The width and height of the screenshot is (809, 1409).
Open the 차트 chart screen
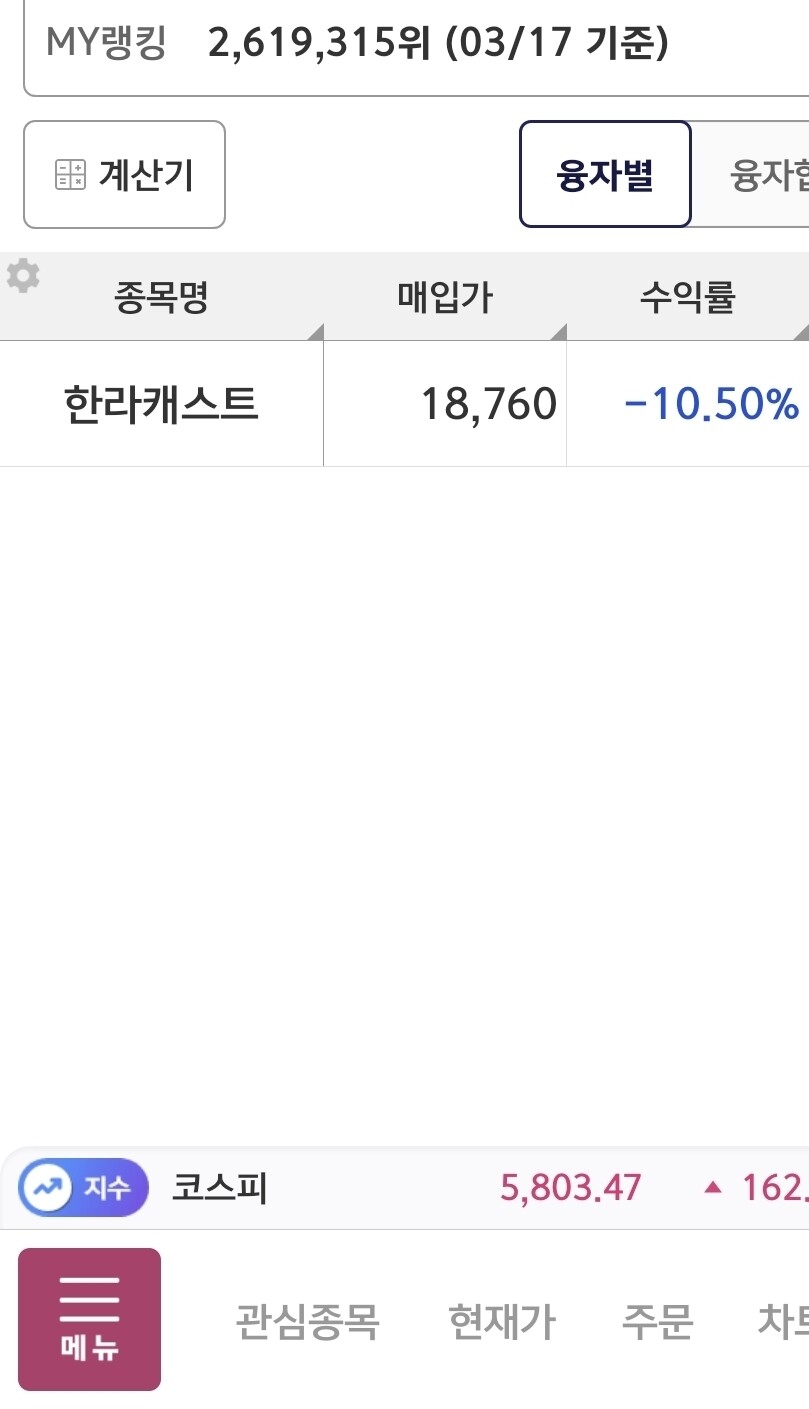click(x=782, y=1321)
